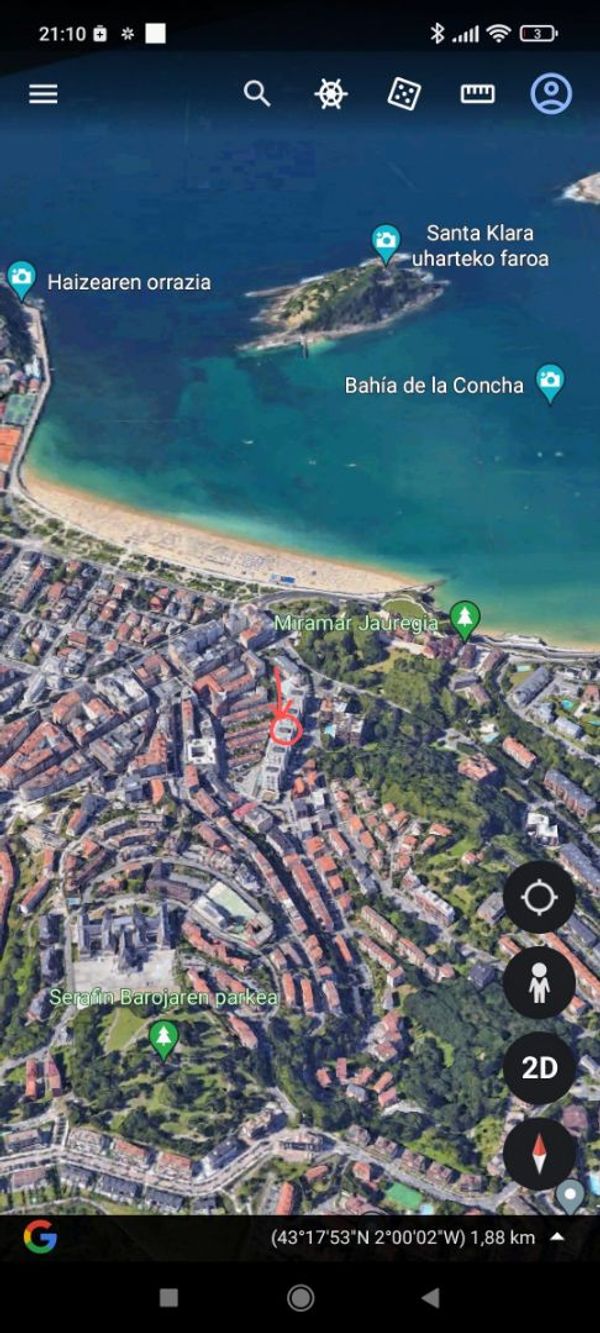
Task: Select the Santa Klara uharteko faroa photo marker
Action: 386,243
